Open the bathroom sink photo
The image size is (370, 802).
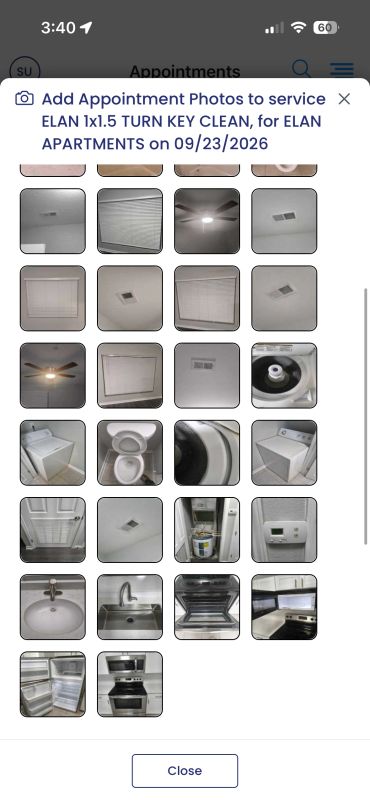(53, 607)
